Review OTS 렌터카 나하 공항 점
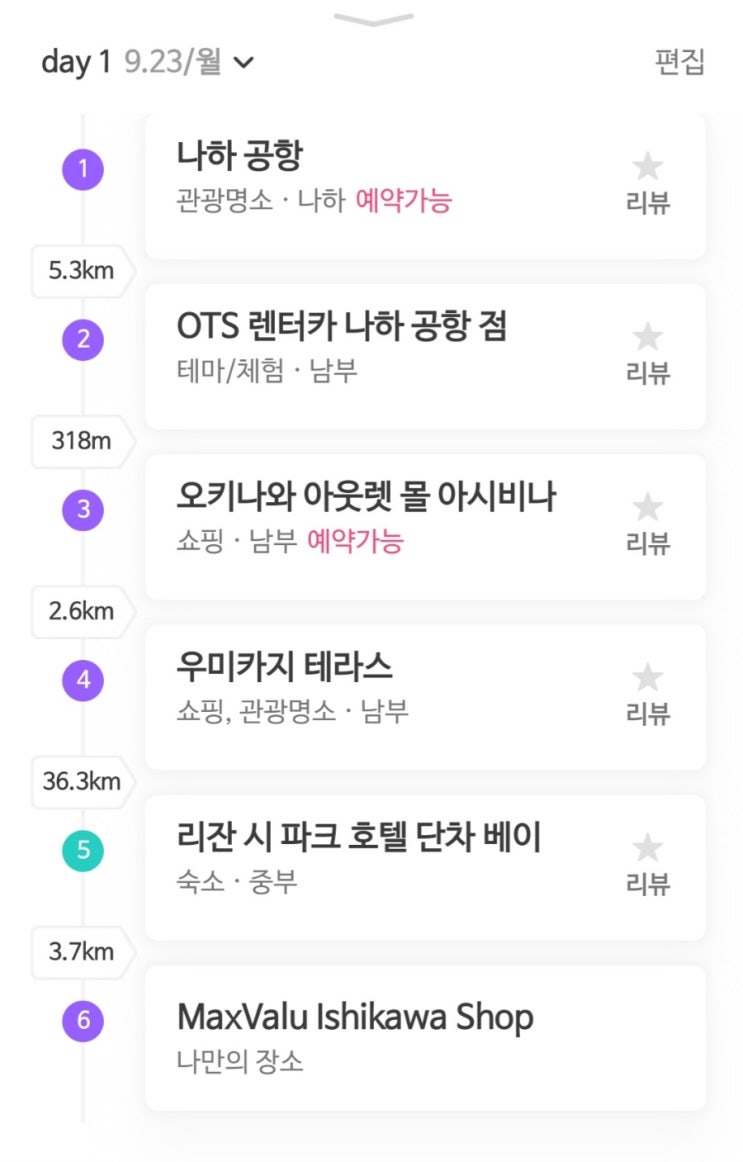The width and height of the screenshot is (743, 1162). 648,352
